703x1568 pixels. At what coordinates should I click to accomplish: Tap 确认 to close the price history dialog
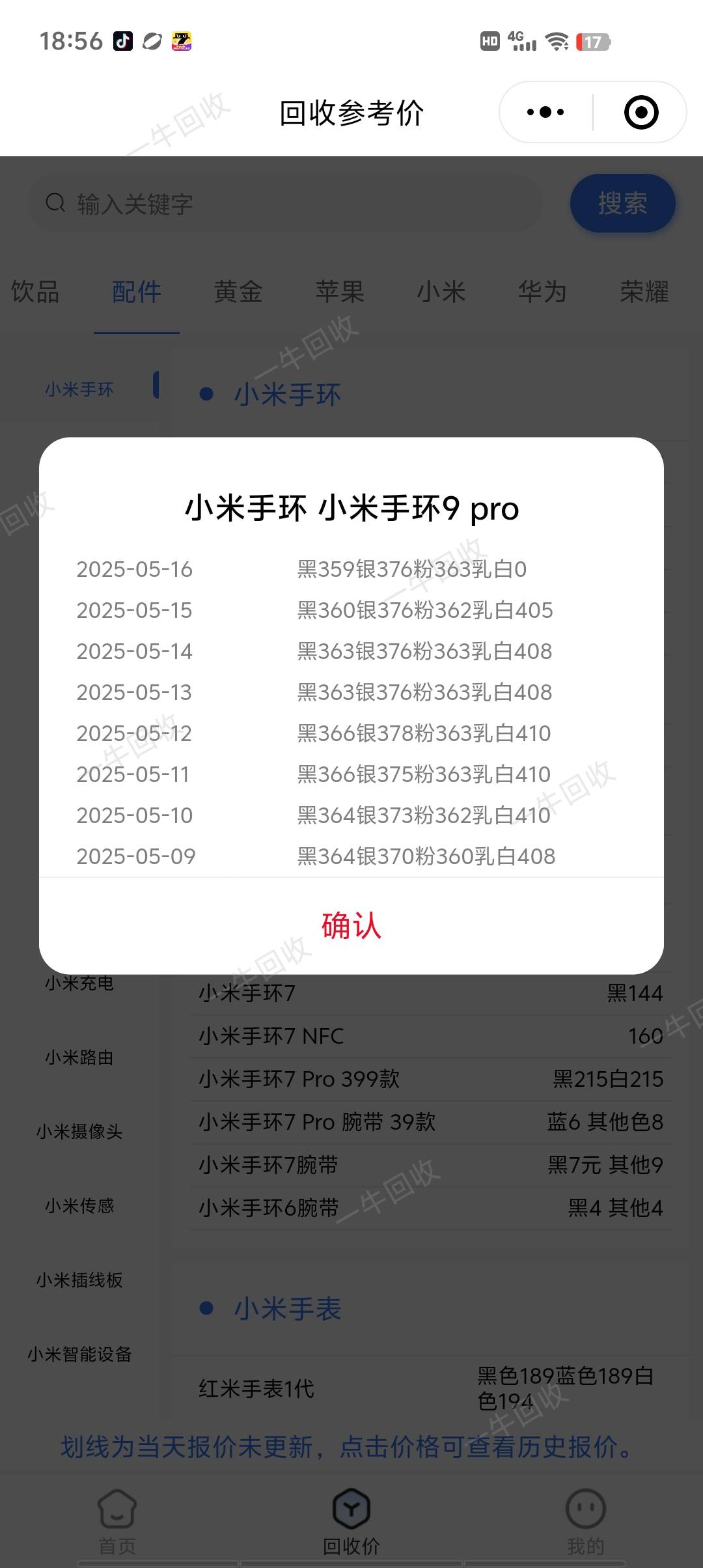tap(351, 925)
